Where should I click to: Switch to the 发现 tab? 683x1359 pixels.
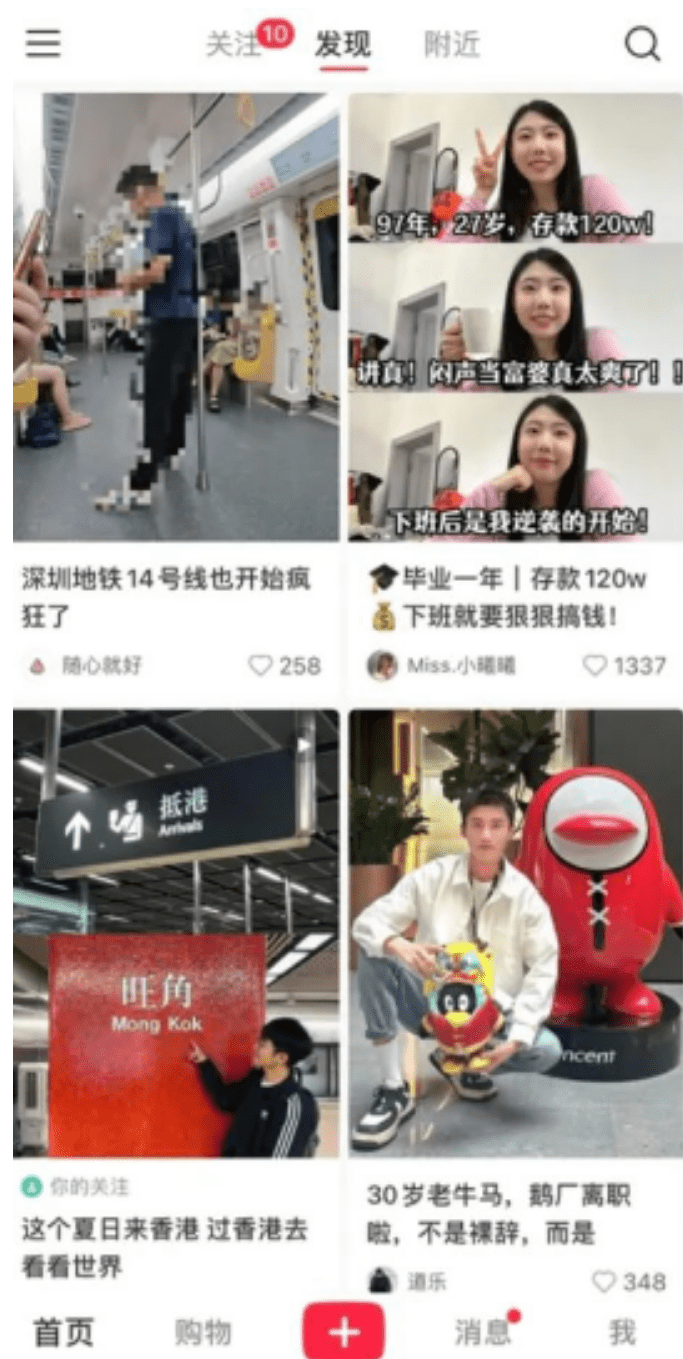(x=343, y=44)
